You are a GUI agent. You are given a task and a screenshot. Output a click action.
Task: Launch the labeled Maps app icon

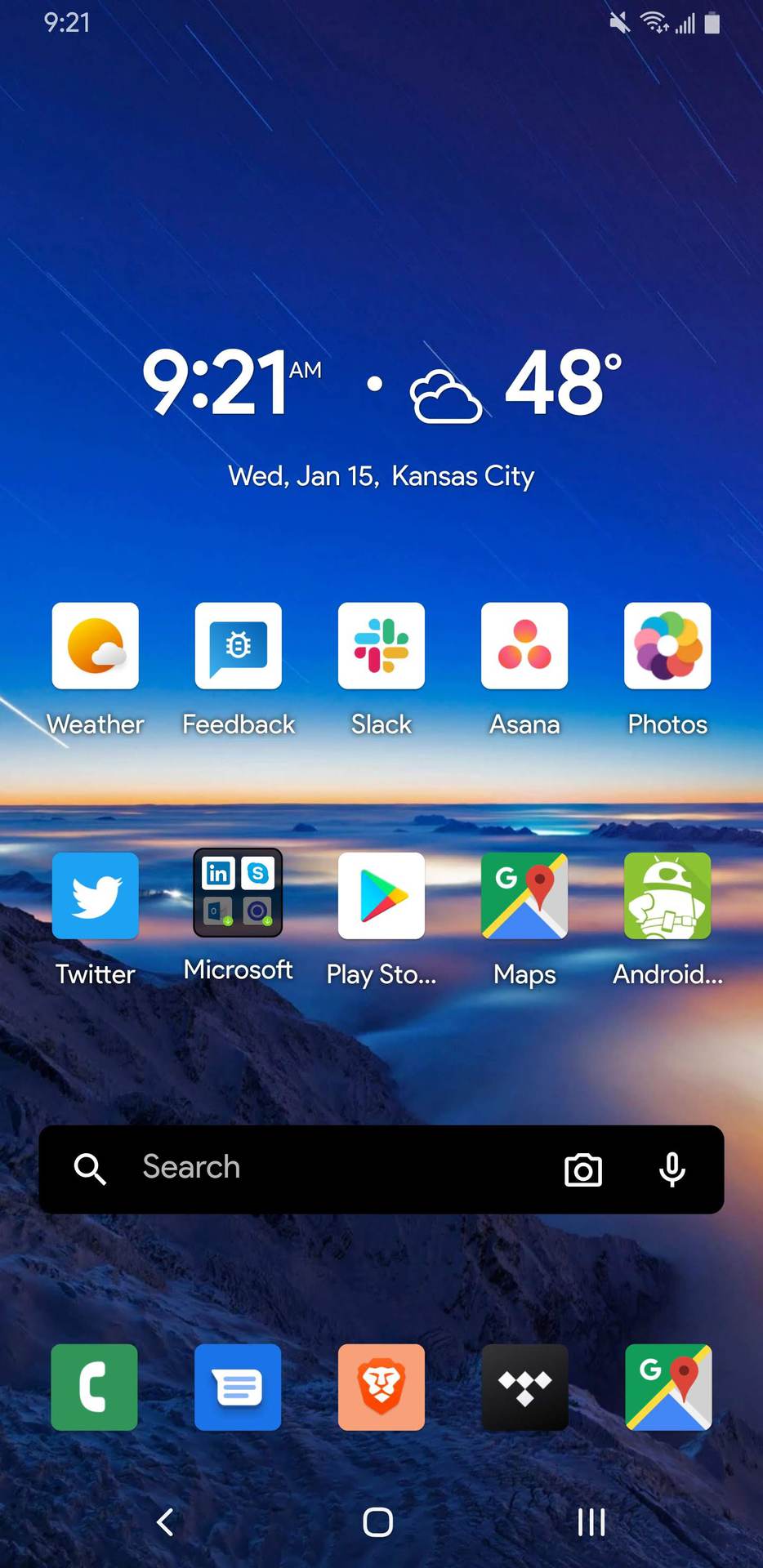524,896
